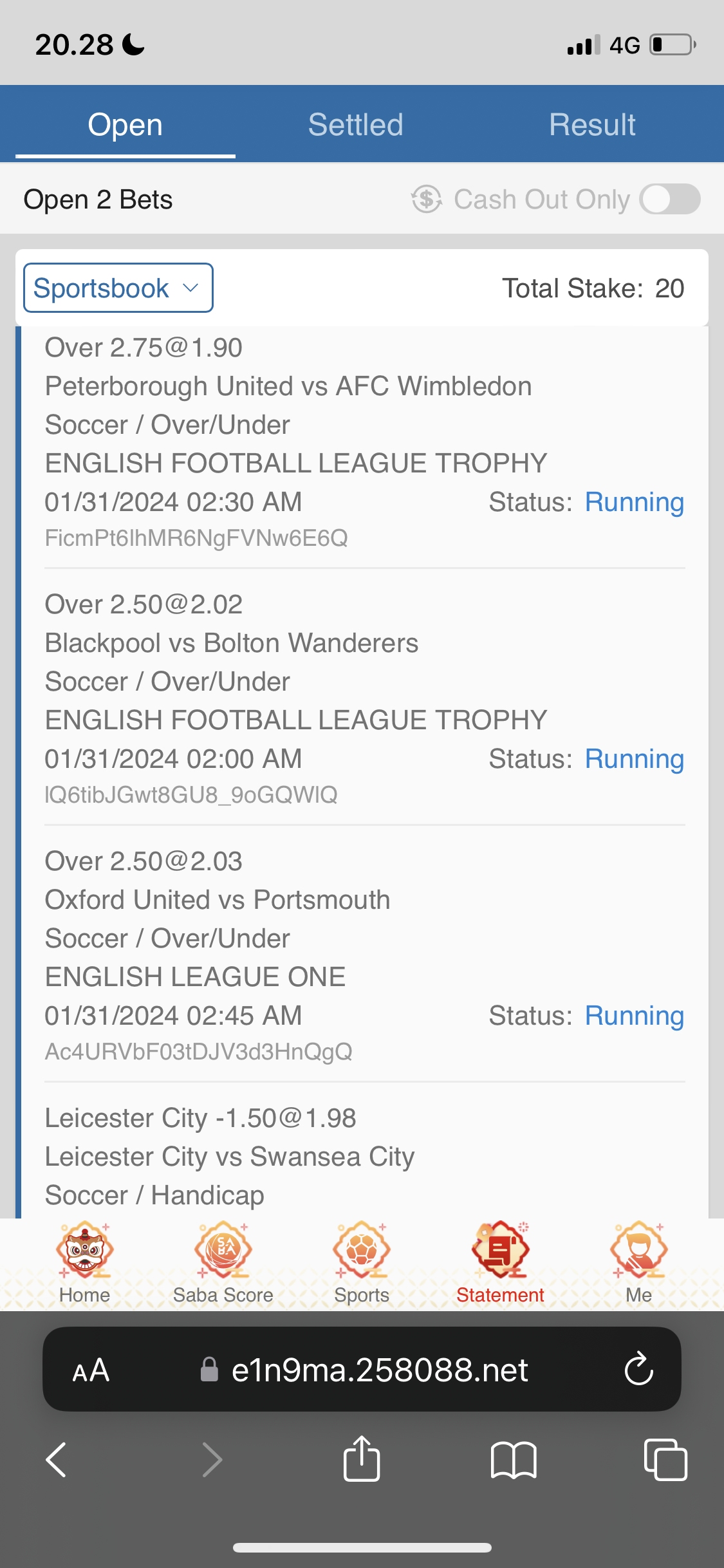The image size is (724, 1568).
Task: Go to the Home tab
Action: [84, 1262]
